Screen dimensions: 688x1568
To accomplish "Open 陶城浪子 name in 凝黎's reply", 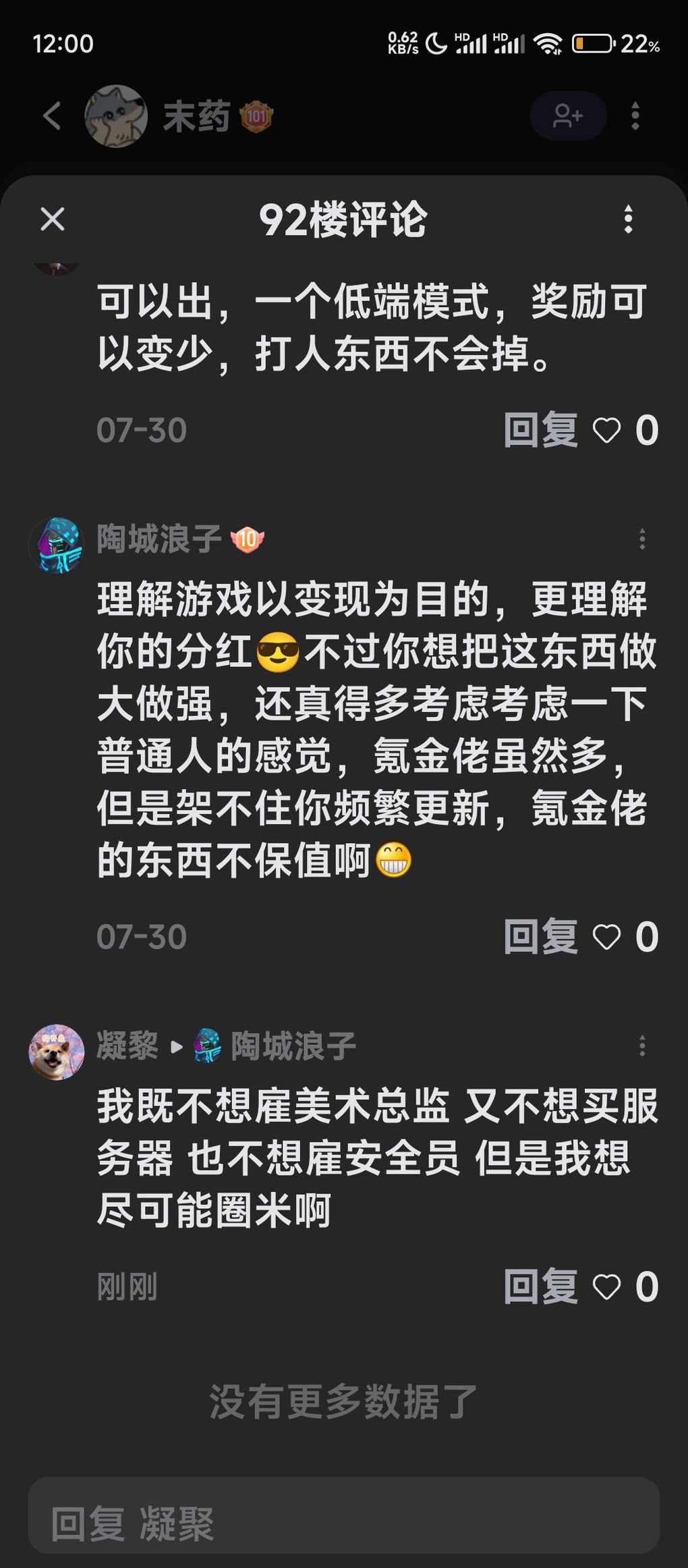I will click(x=293, y=1046).
